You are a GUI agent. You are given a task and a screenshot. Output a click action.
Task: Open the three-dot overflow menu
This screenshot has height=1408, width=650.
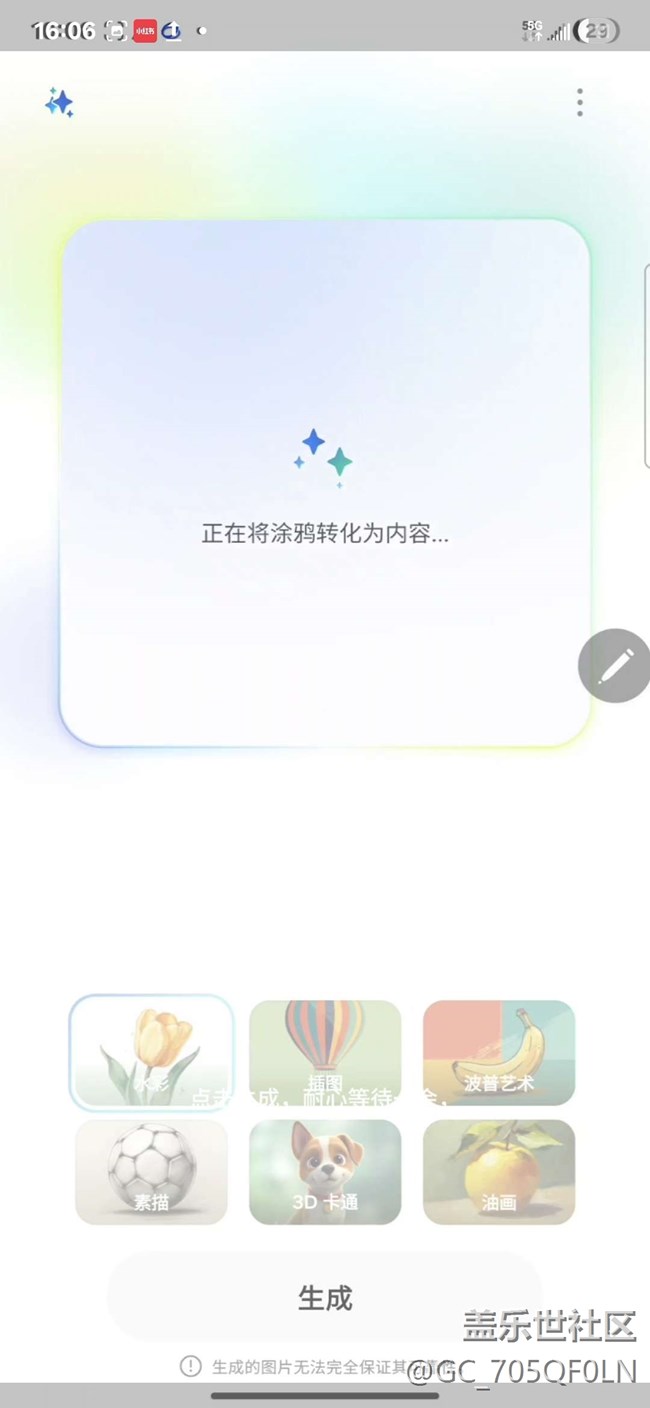[579, 102]
